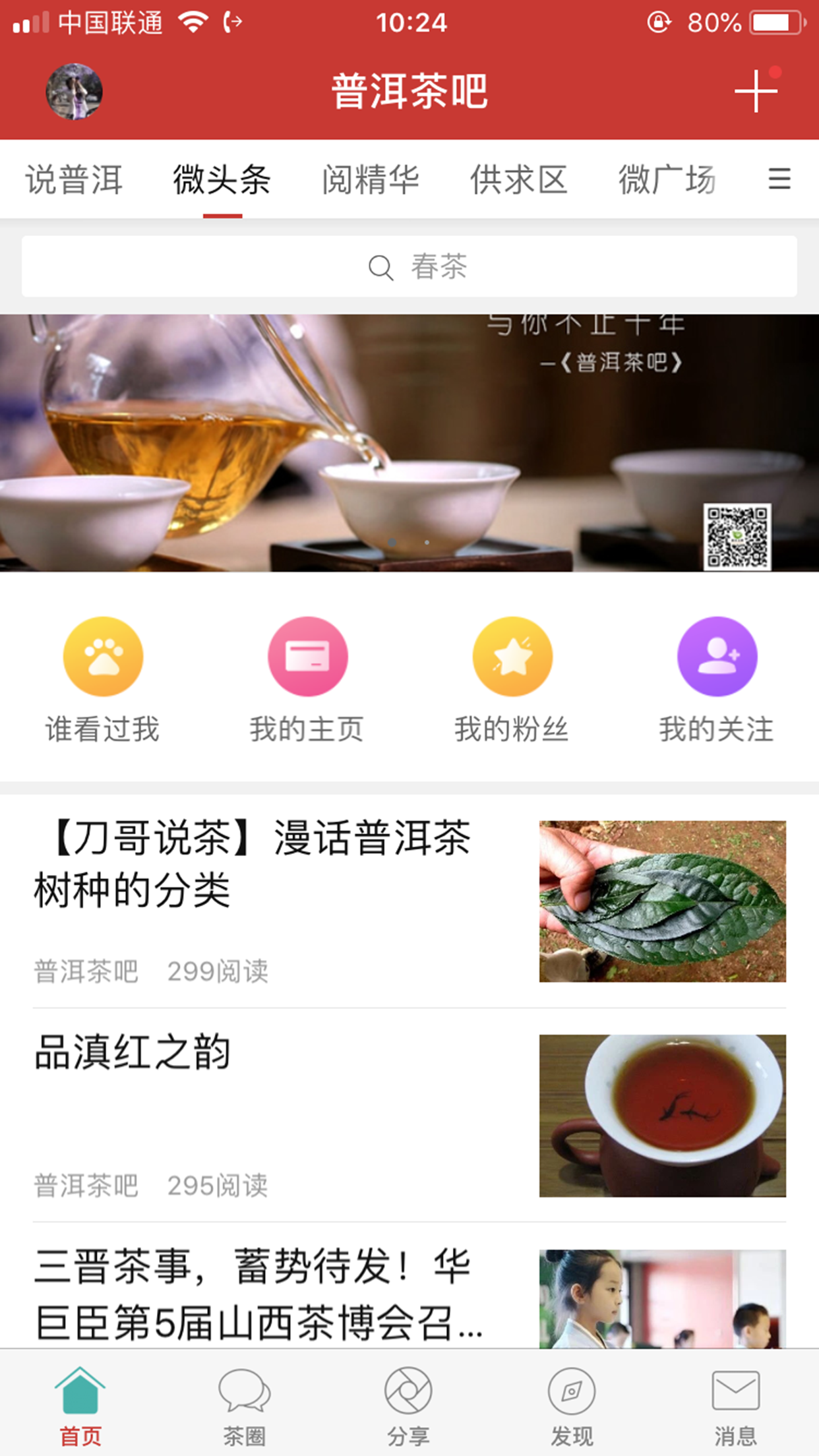Switch to the 说普洱 tab
The image size is (819, 1456).
point(74,179)
